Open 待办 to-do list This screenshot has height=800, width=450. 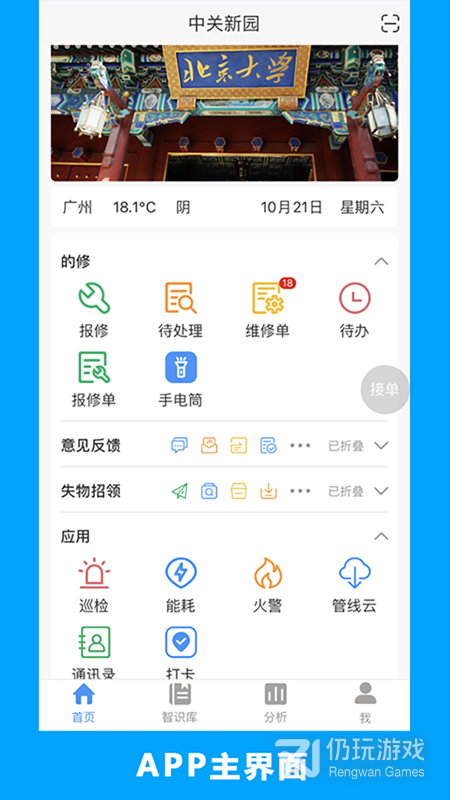pyautogui.click(x=355, y=310)
